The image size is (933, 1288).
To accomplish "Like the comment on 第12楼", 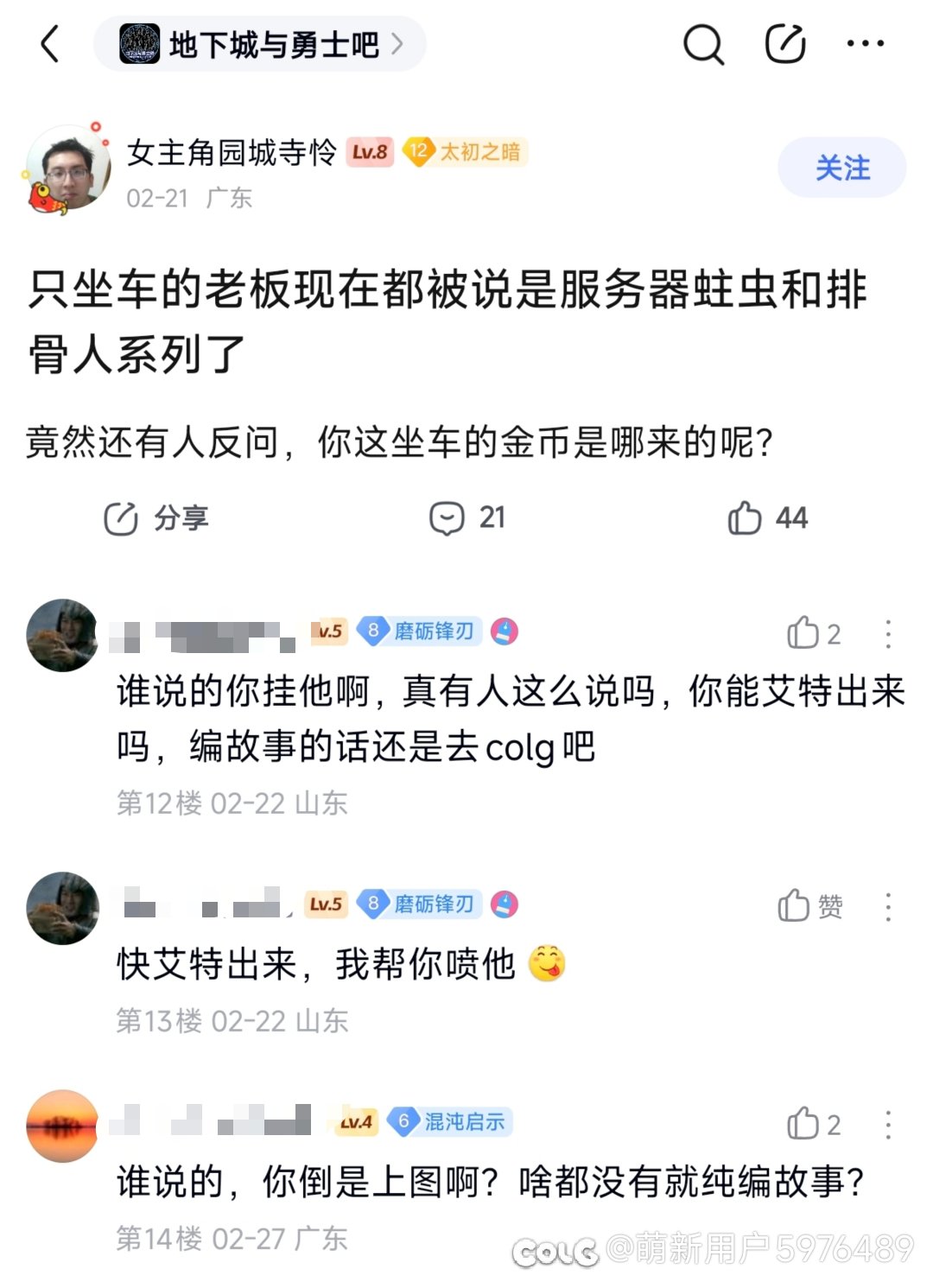I will [x=812, y=633].
